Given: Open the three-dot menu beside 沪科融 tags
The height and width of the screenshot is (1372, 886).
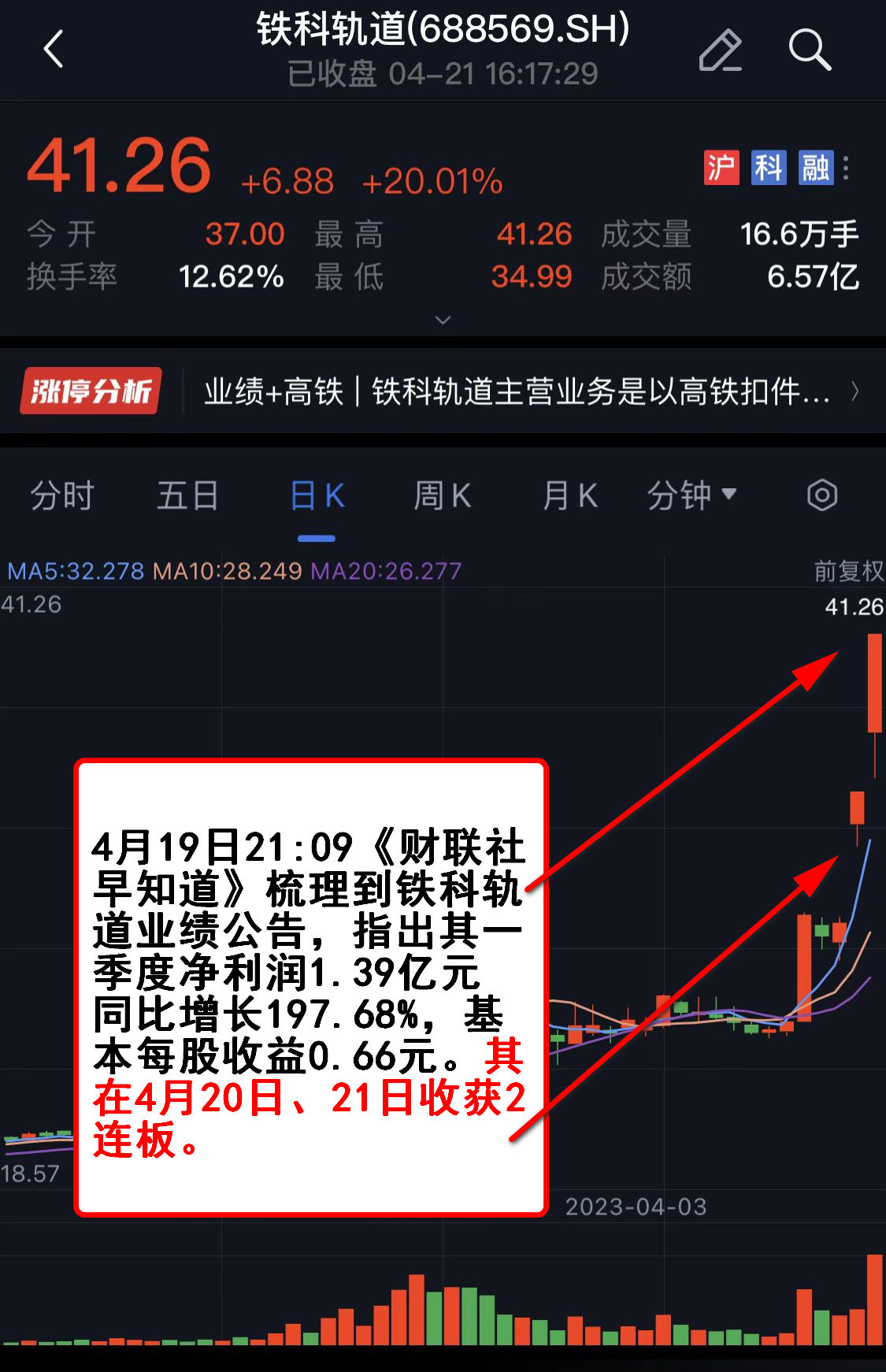Looking at the screenshot, I should pos(846,168).
